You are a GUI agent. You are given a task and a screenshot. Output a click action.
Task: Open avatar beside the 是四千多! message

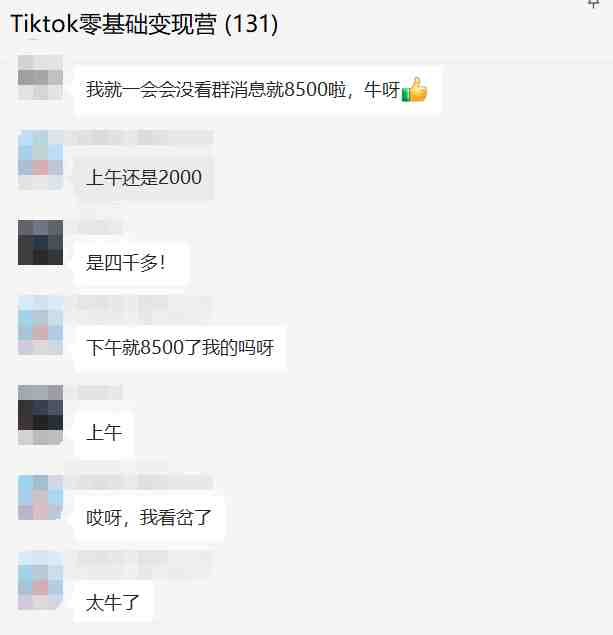pos(41,243)
